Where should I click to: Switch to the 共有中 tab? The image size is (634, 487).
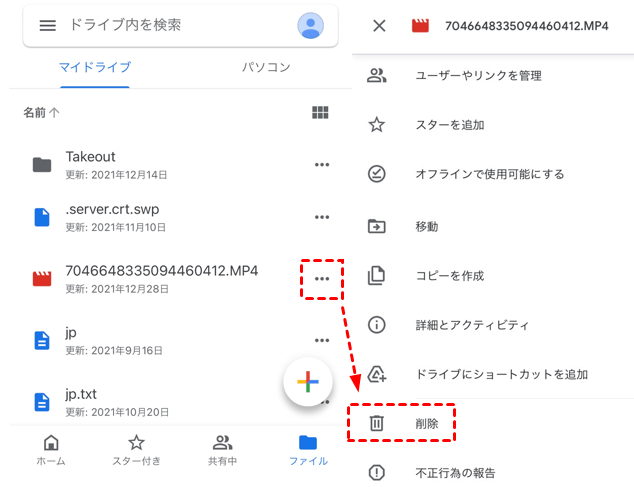pyautogui.click(x=222, y=450)
